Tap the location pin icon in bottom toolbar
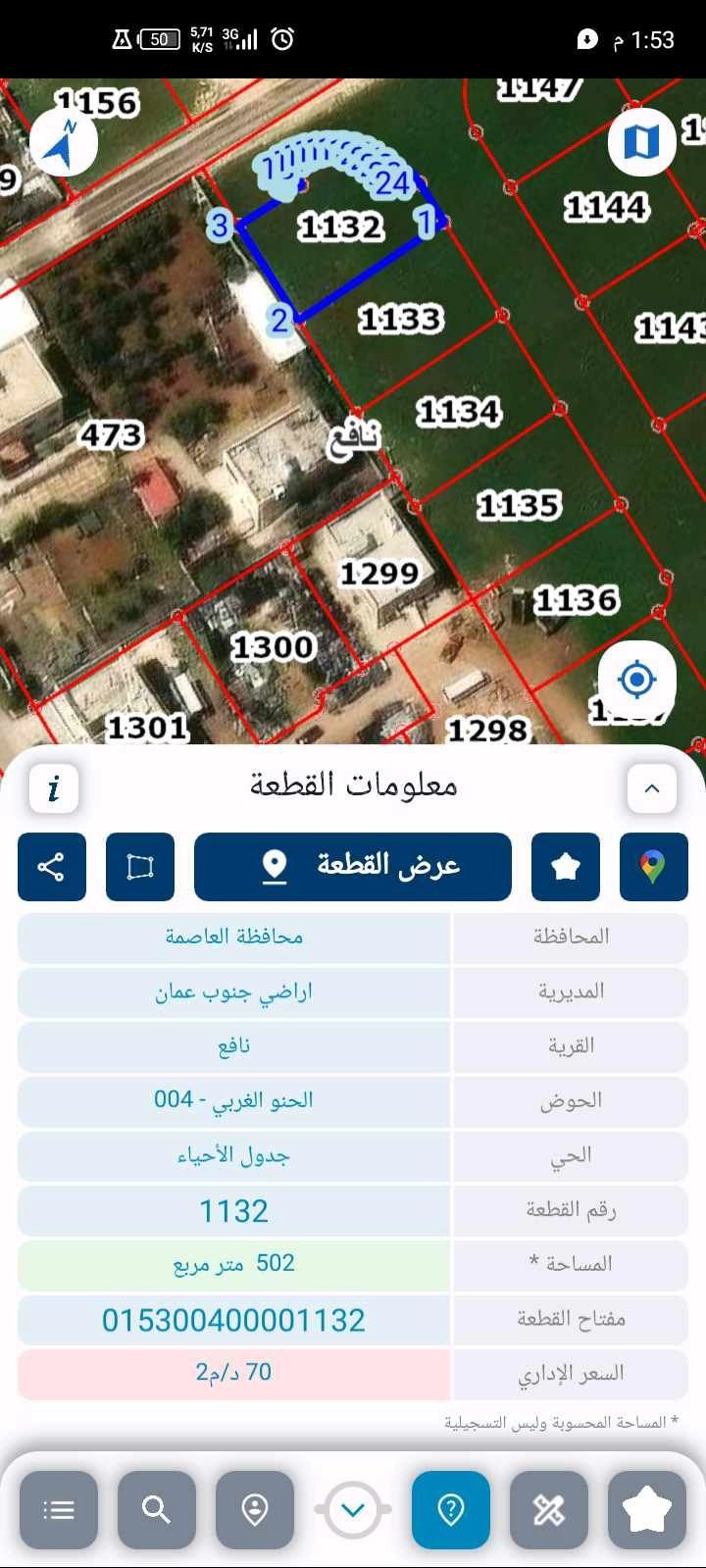 point(254,1510)
